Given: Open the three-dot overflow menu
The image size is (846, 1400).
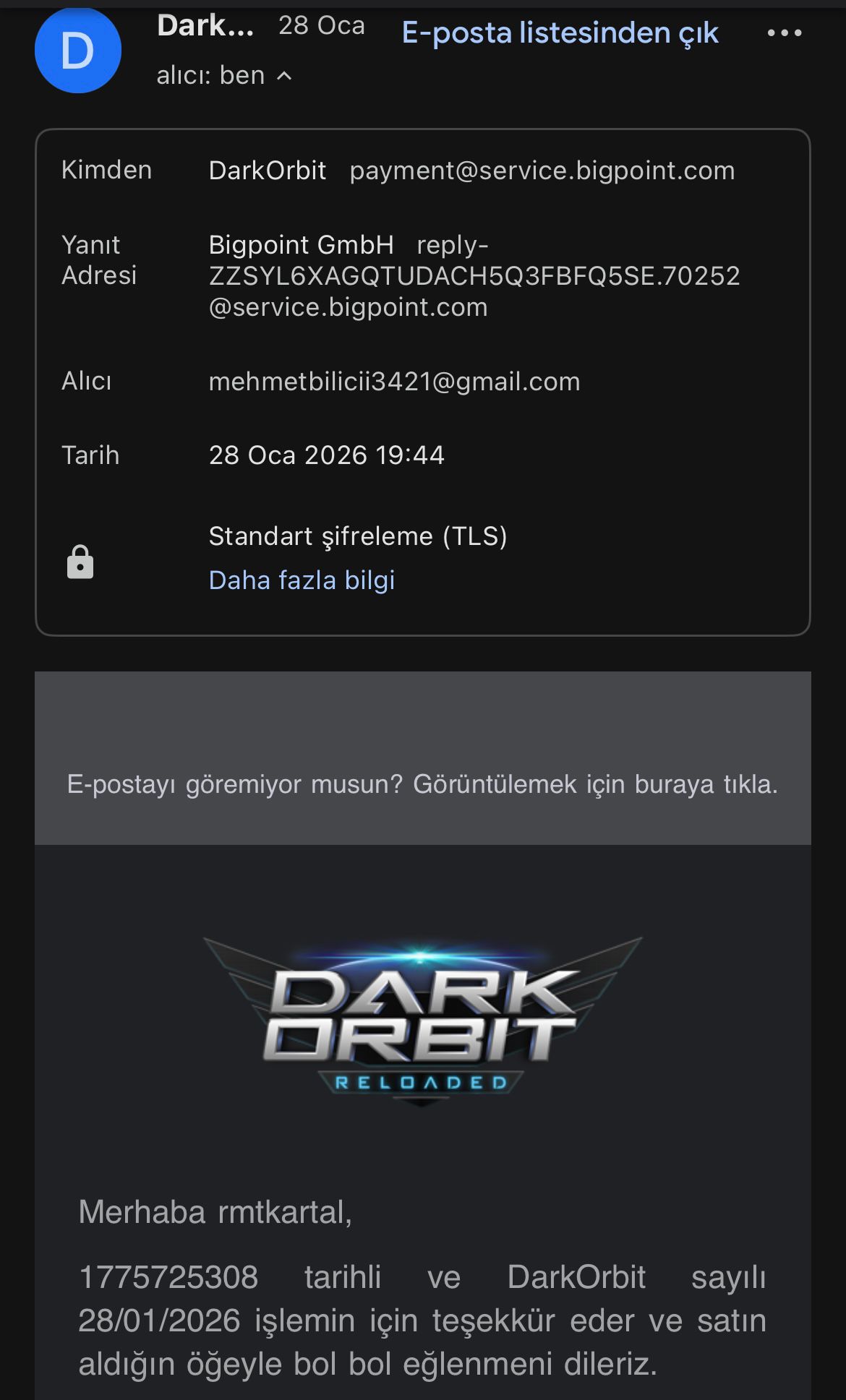Looking at the screenshot, I should click(x=785, y=33).
